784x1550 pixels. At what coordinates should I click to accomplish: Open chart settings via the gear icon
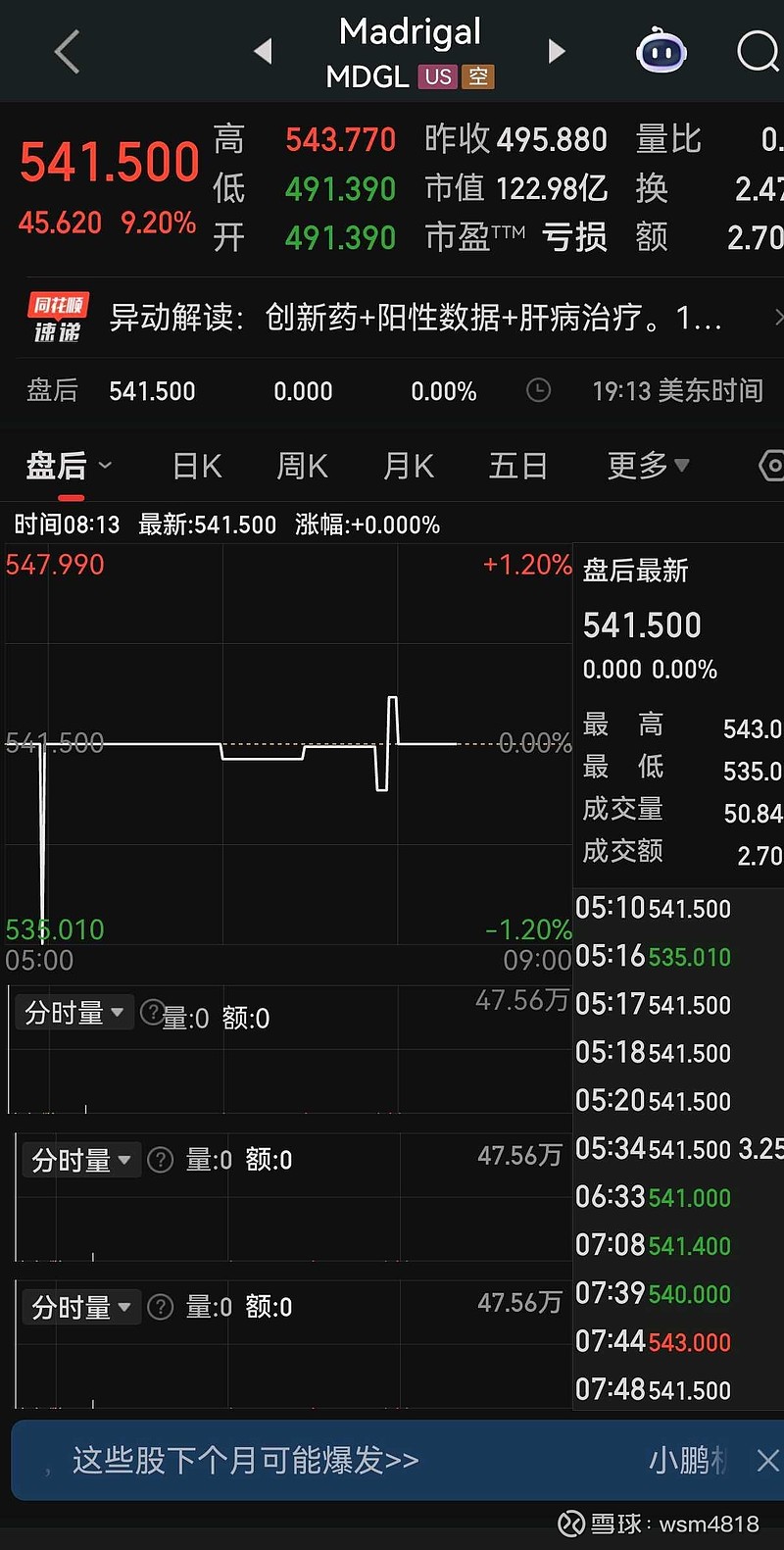[771, 466]
